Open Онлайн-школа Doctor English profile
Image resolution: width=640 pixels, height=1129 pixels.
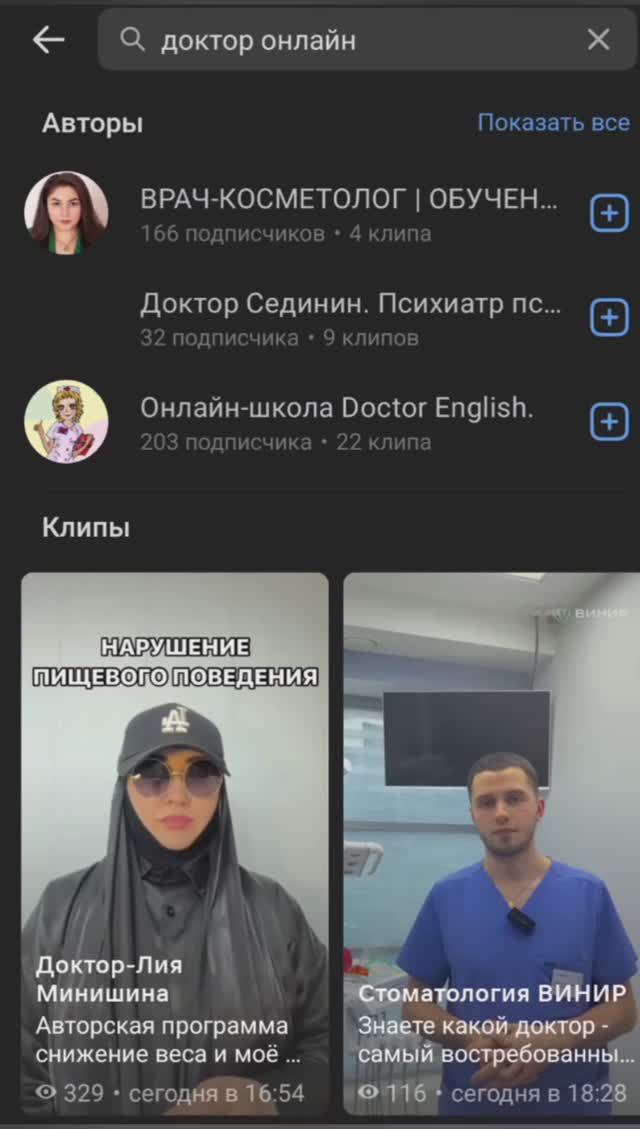tap(337, 421)
